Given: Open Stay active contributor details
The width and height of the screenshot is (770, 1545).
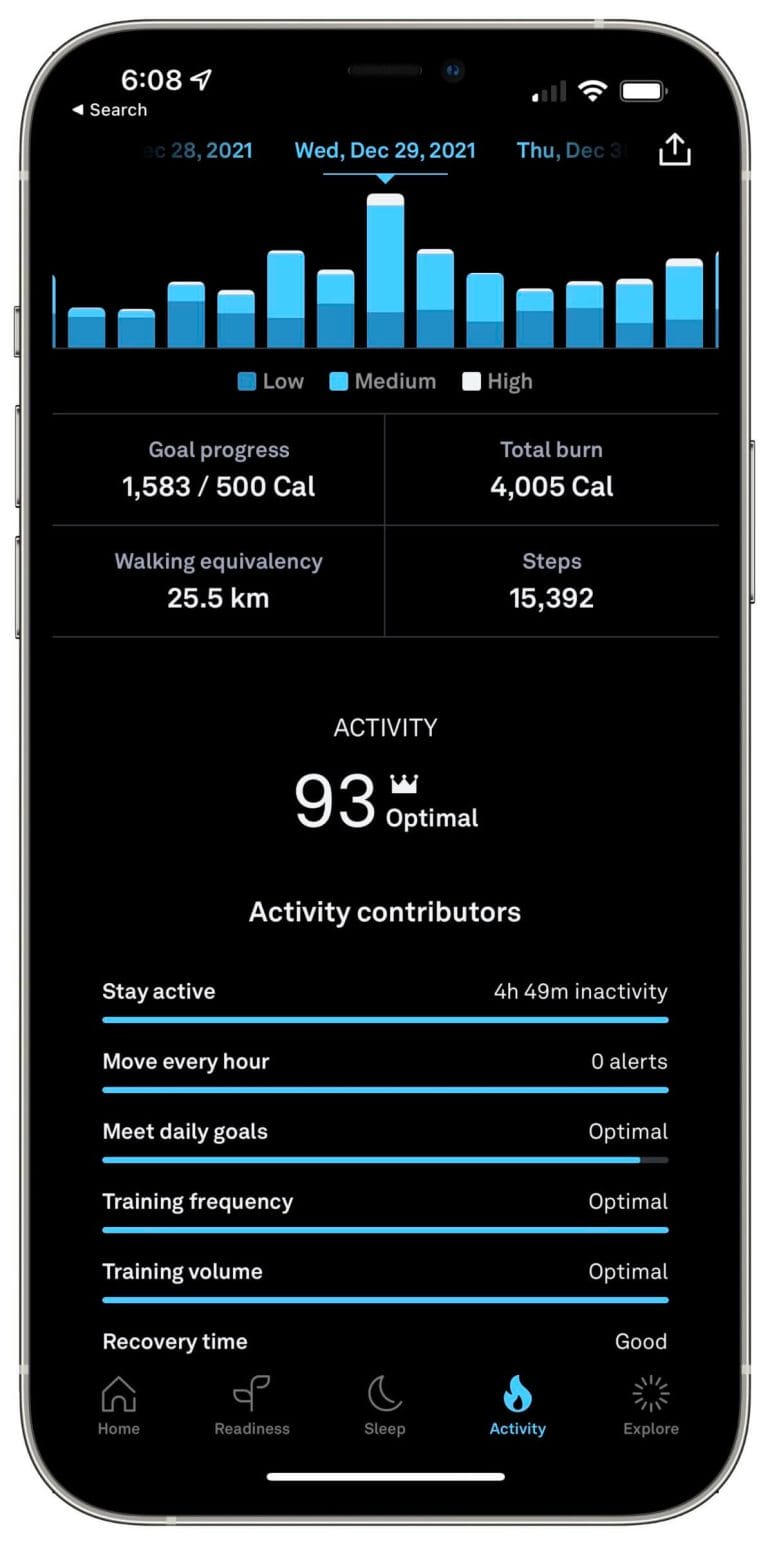Looking at the screenshot, I should (385, 1000).
